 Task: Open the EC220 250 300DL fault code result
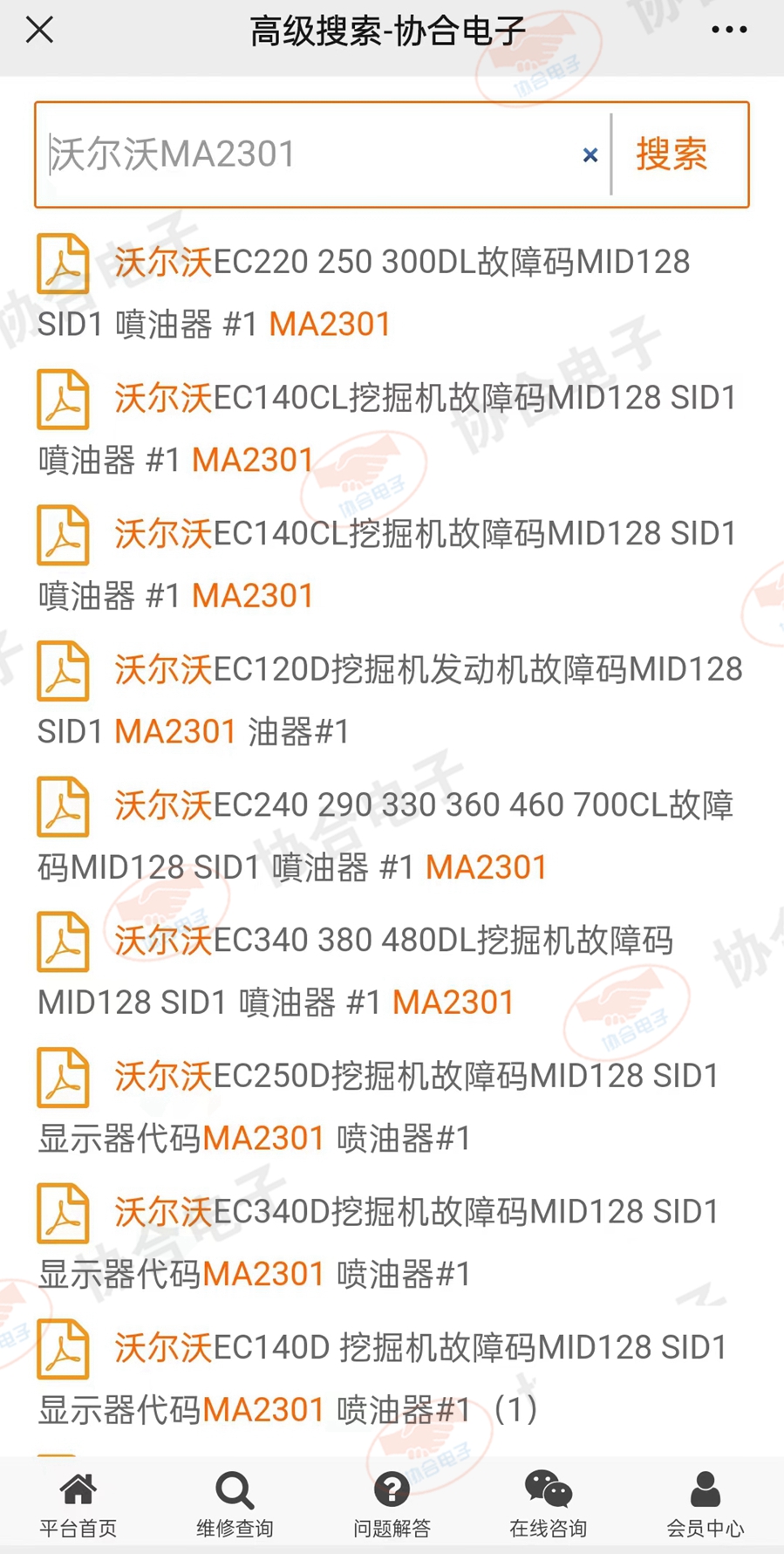[392, 292]
